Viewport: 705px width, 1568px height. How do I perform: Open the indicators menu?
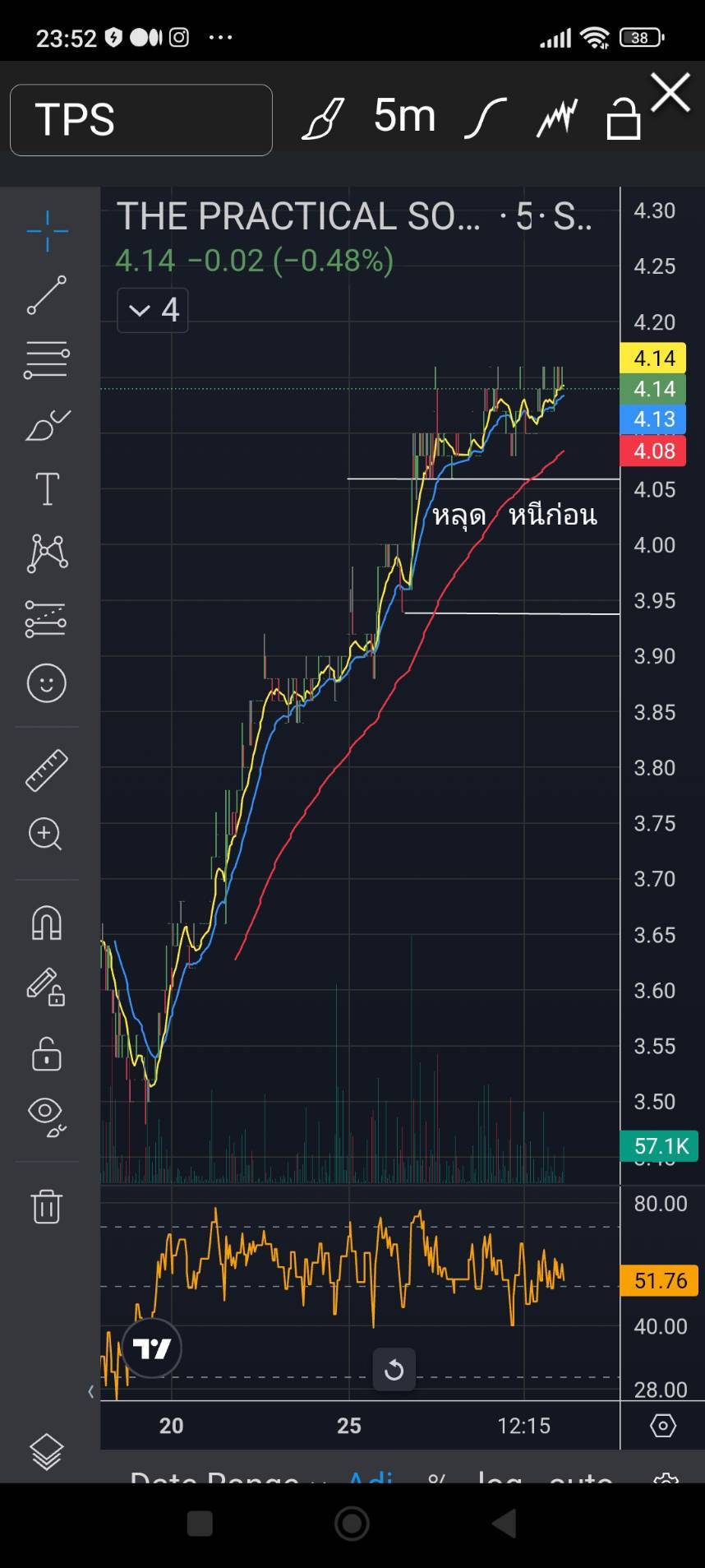(557, 118)
